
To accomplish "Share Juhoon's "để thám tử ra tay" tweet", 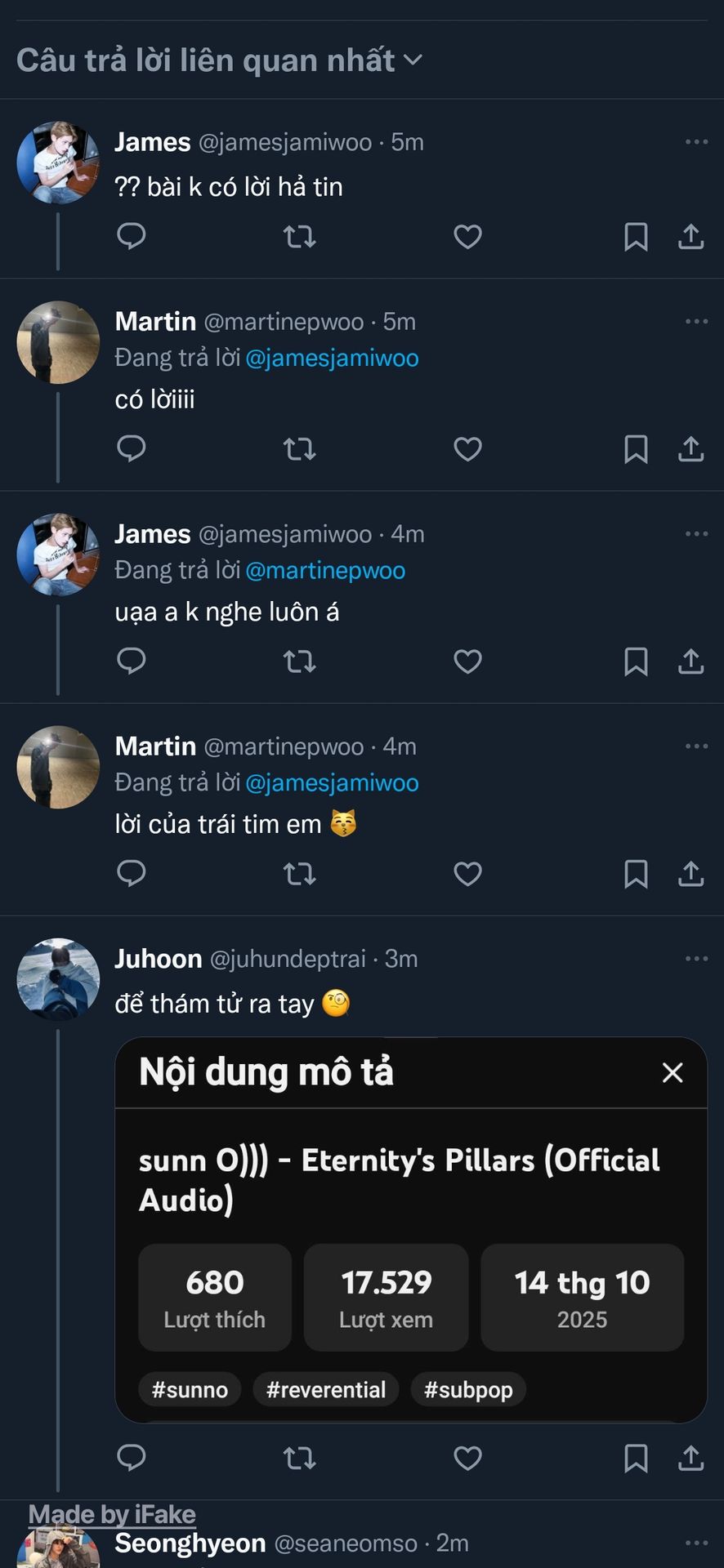I will (690, 1458).
